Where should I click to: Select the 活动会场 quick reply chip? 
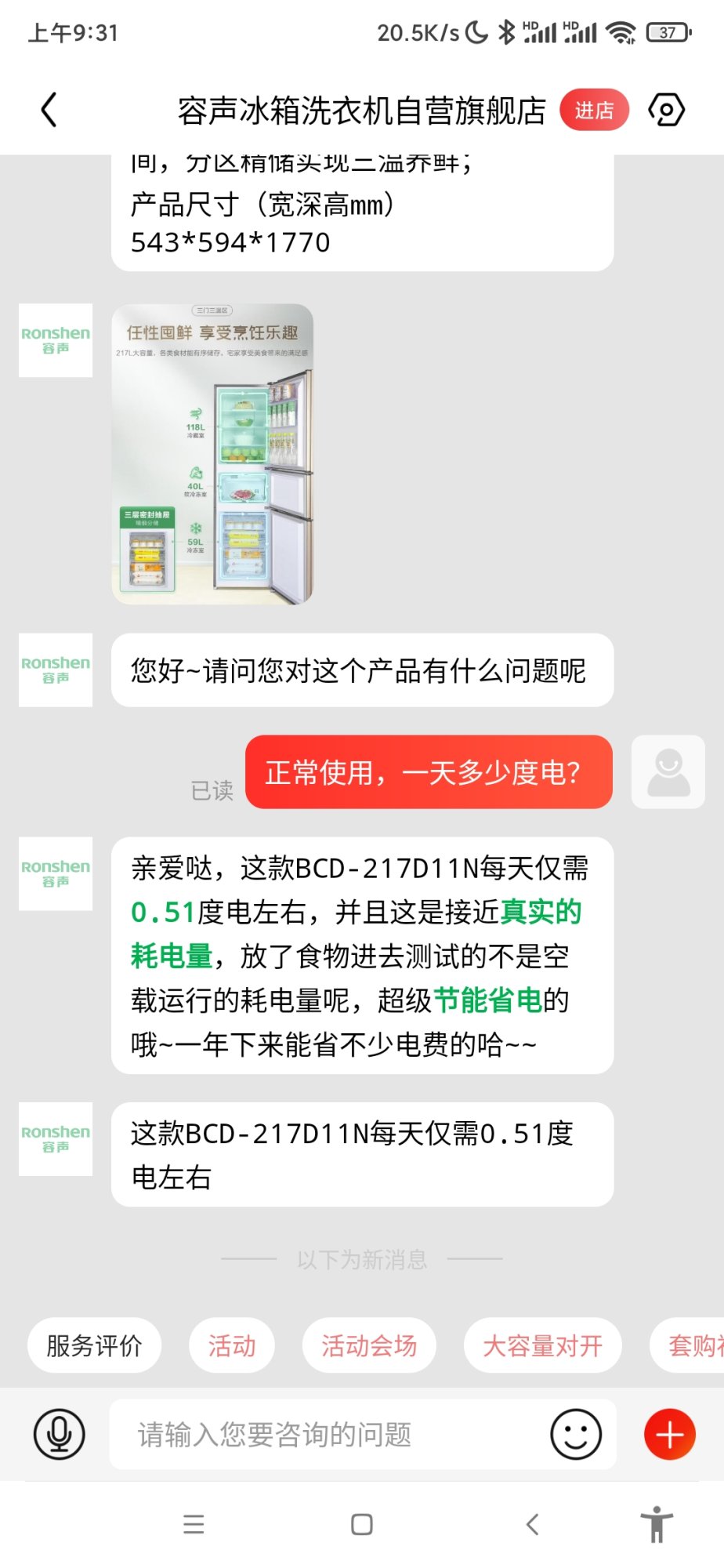point(369,1345)
